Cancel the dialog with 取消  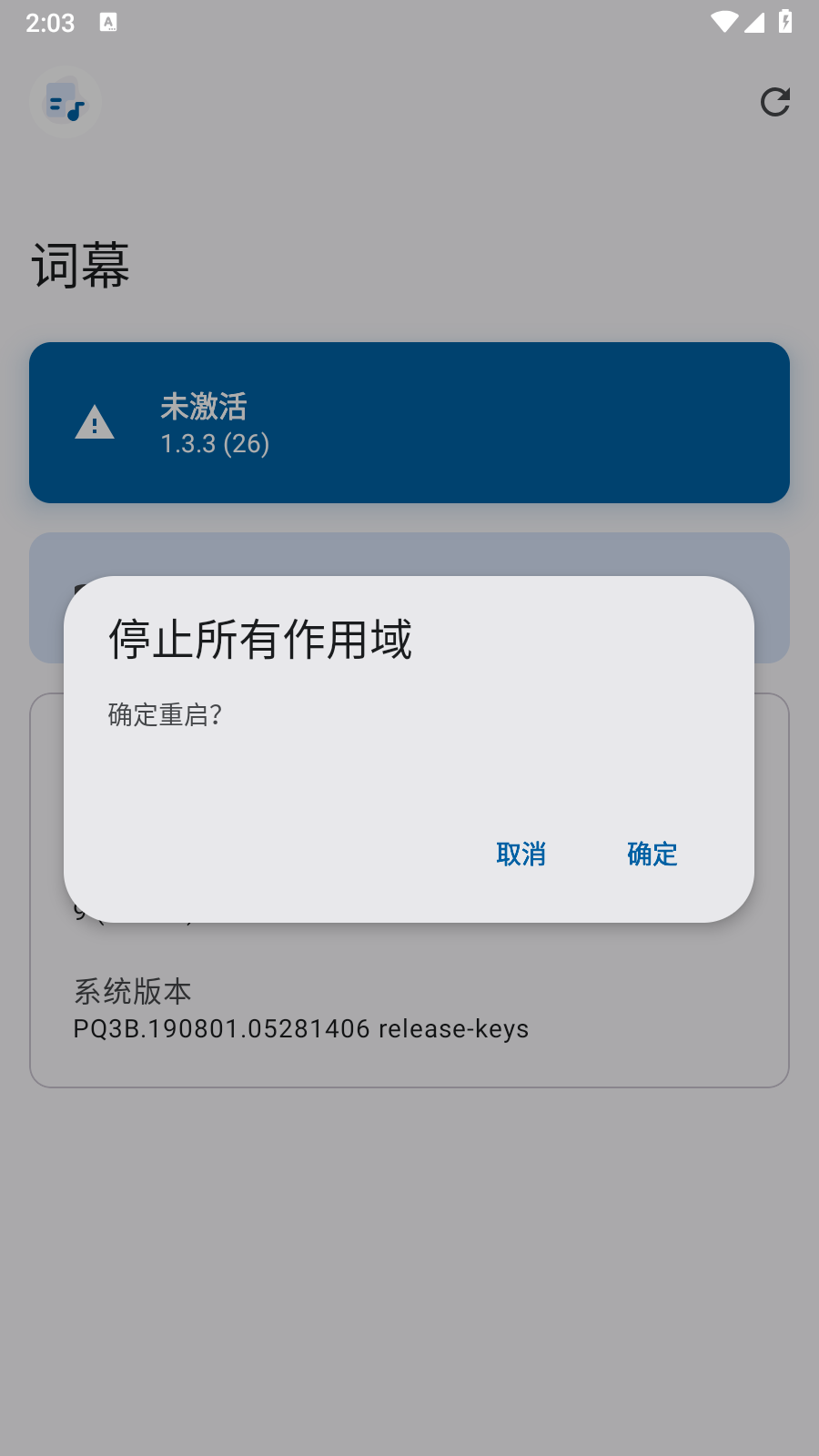tap(521, 854)
